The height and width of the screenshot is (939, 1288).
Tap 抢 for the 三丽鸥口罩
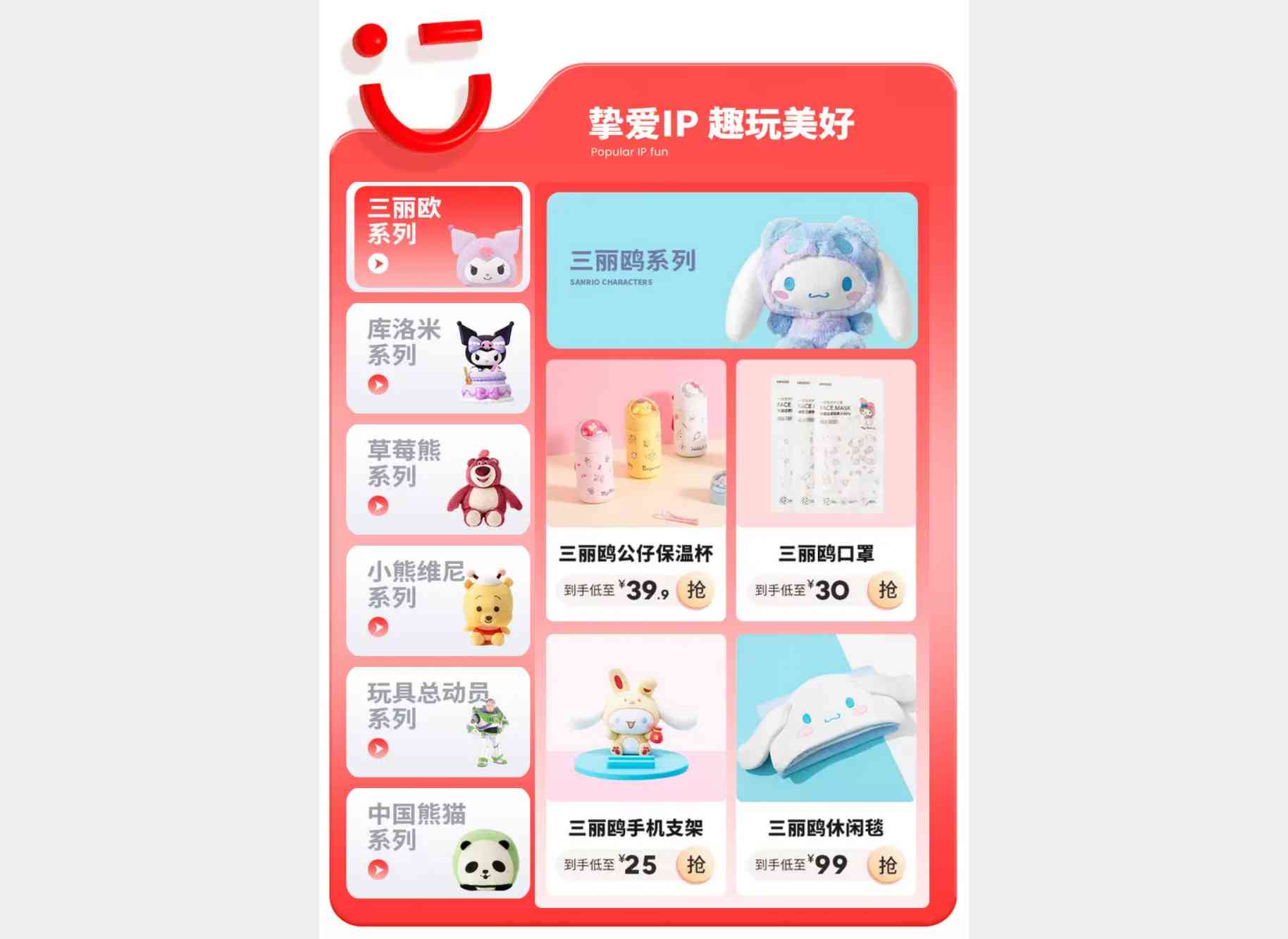(886, 590)
